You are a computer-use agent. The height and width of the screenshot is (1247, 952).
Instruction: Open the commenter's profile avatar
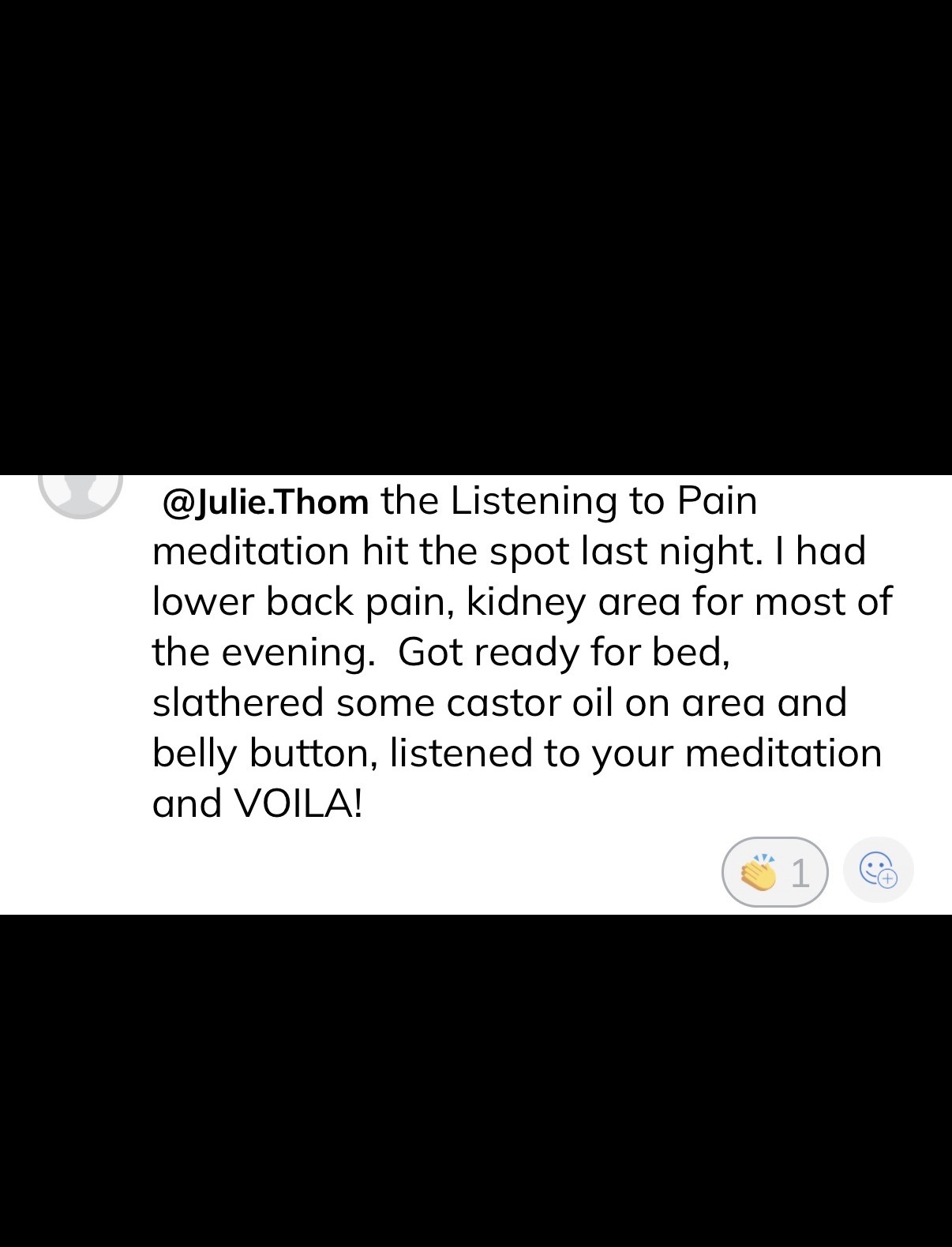pos(81,493)
